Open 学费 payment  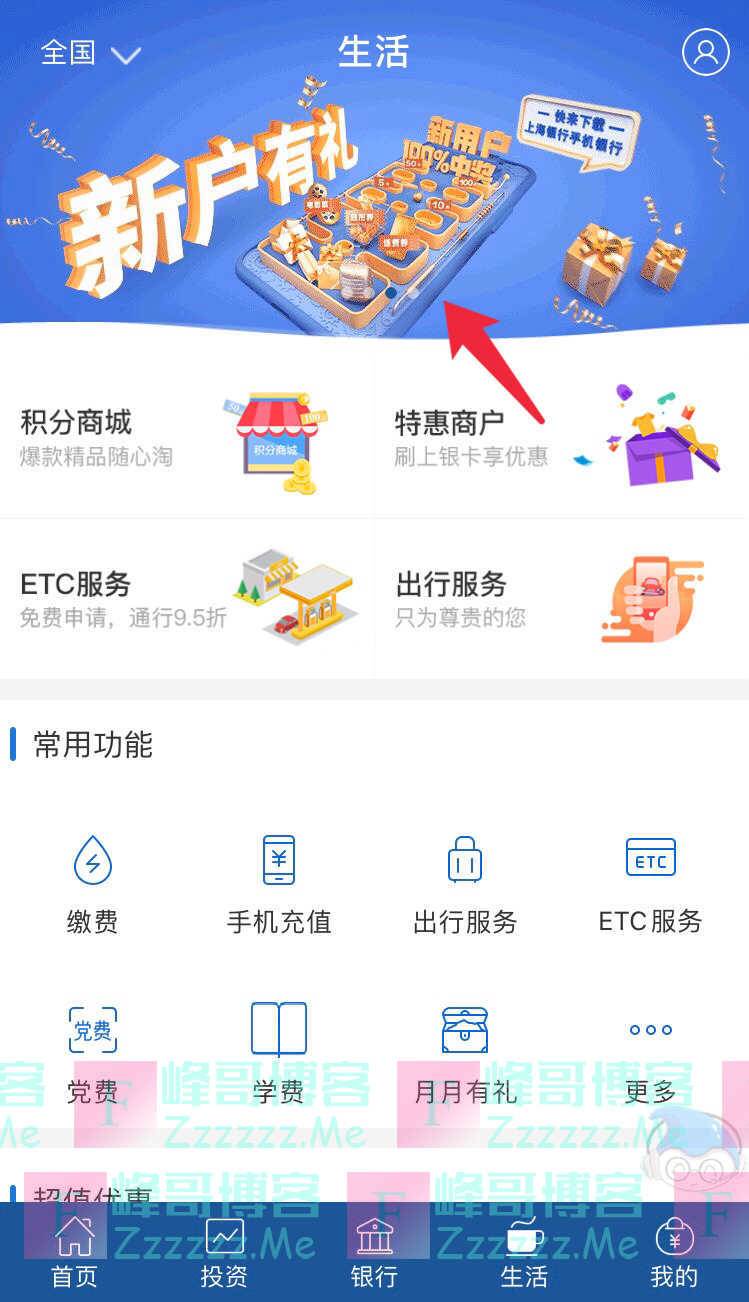[279, 1053]
